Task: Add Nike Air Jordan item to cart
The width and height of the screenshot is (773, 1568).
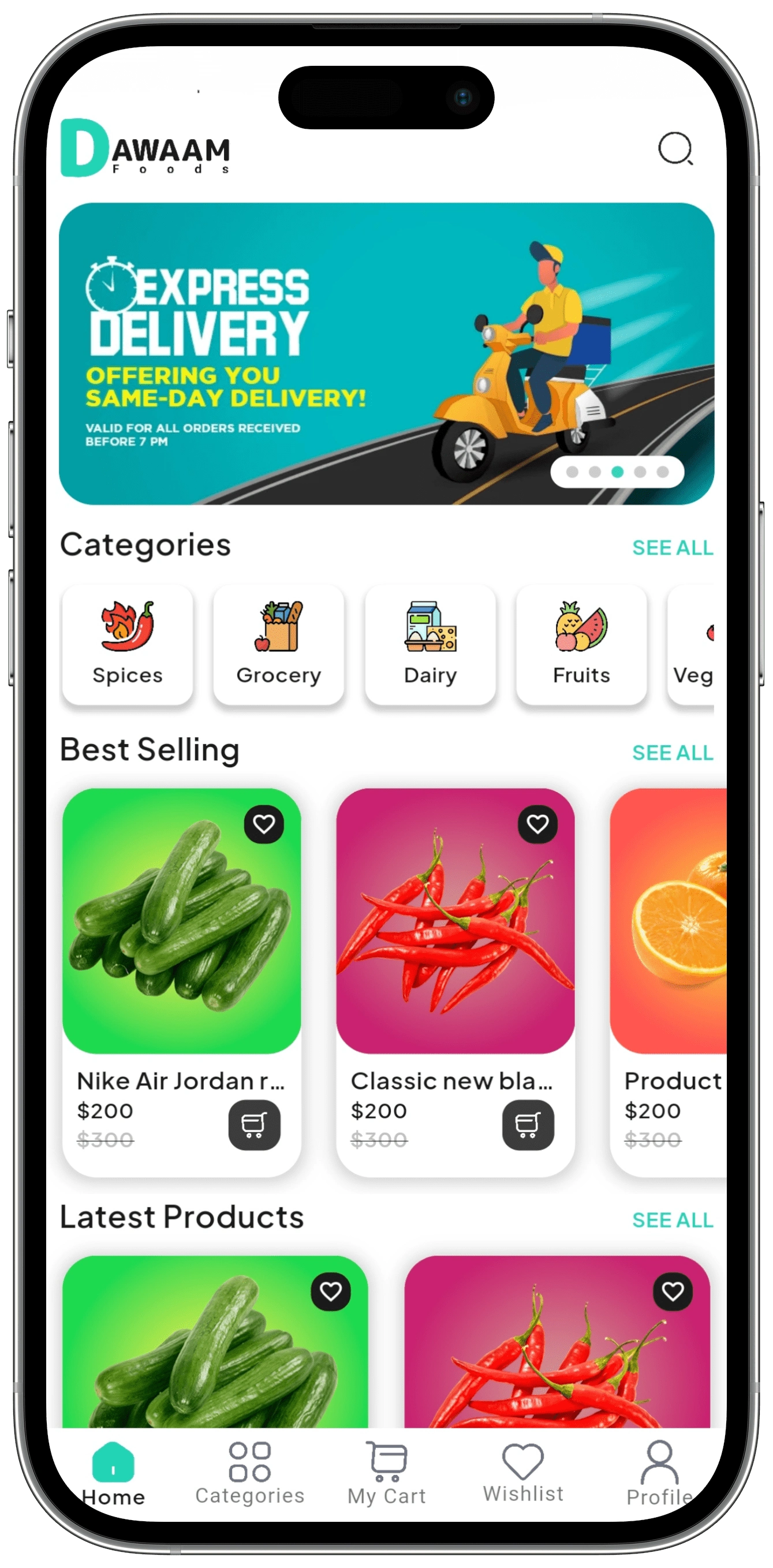Action: [x=255, y=1124]
